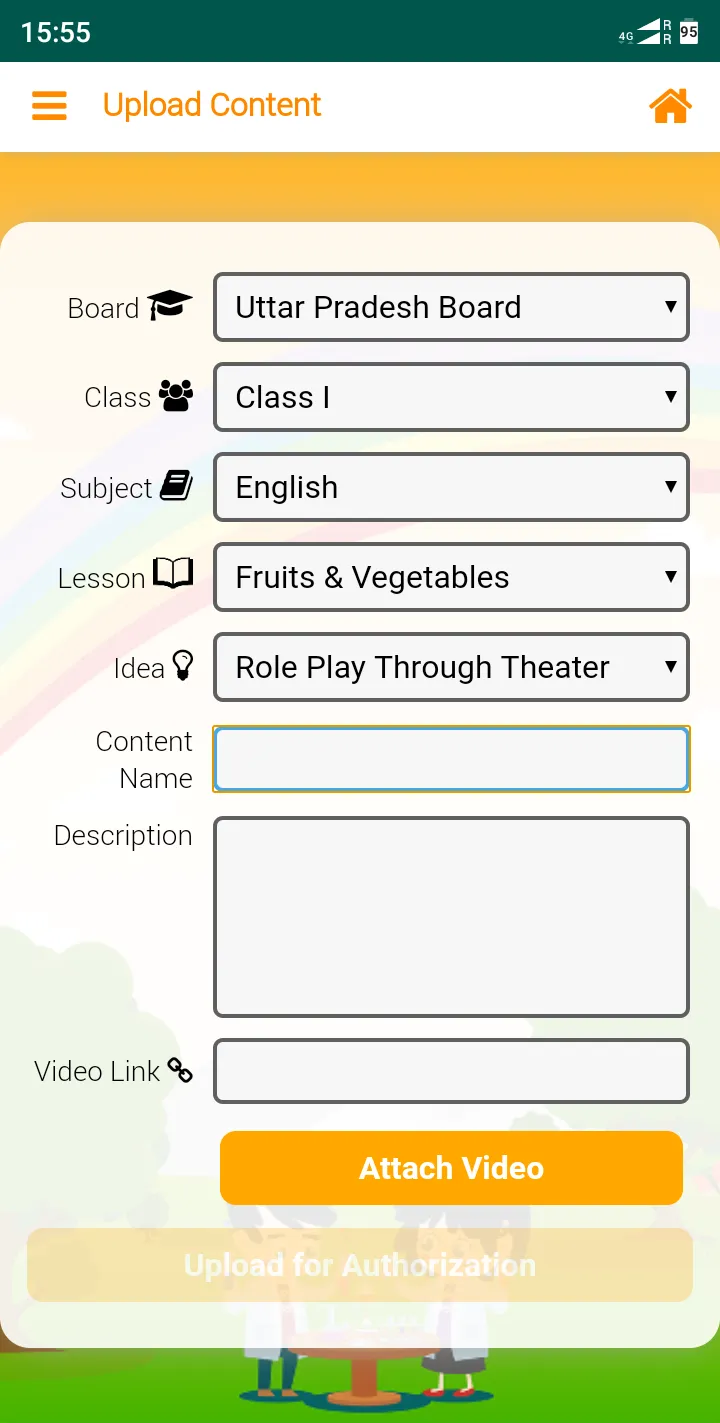
Task: Click inside the Description text area
Action: [451, 915]
